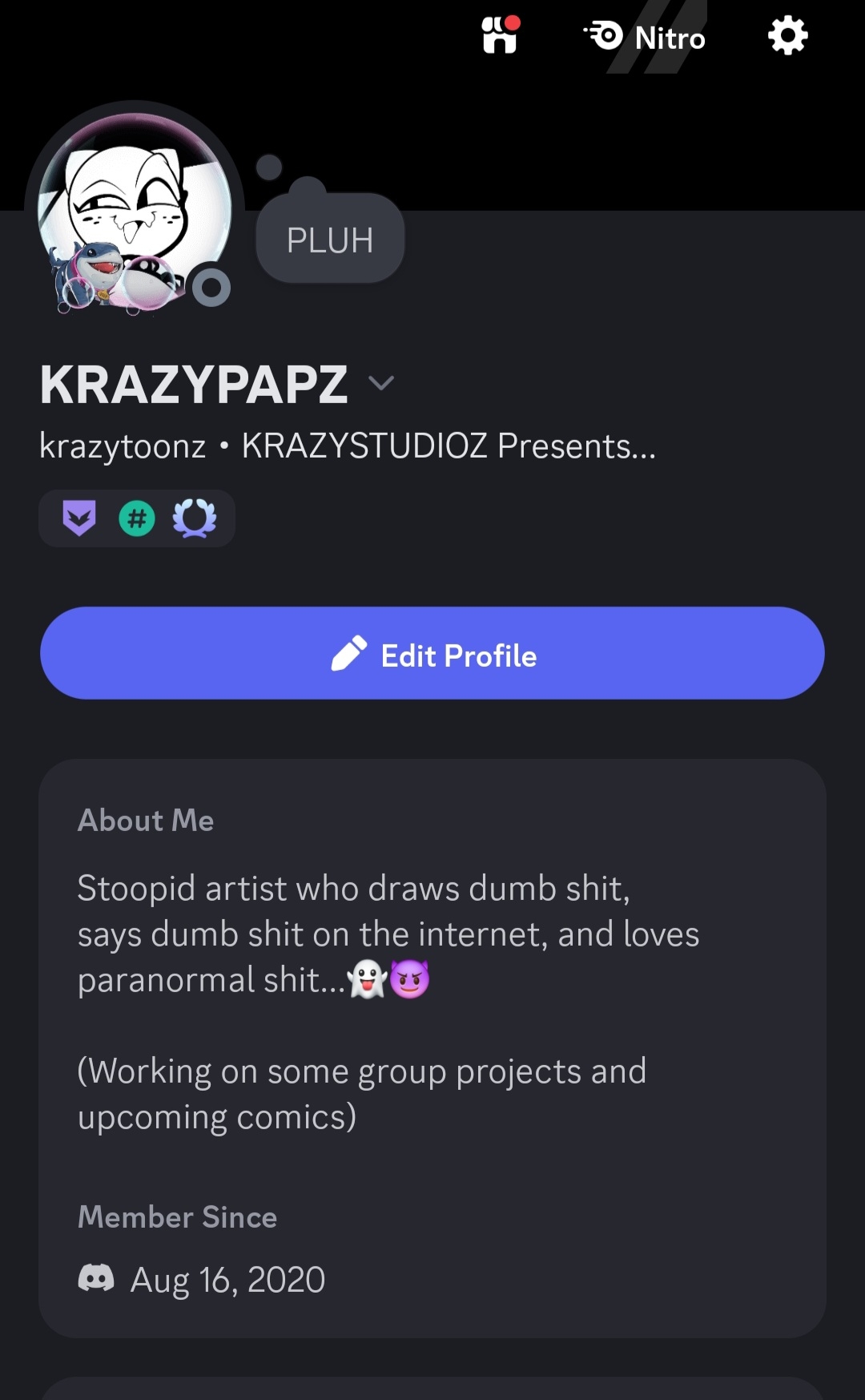Expand the KRAZYPAPZ account switcher chevron
The image size is (865, 1400).
(381, 383)
